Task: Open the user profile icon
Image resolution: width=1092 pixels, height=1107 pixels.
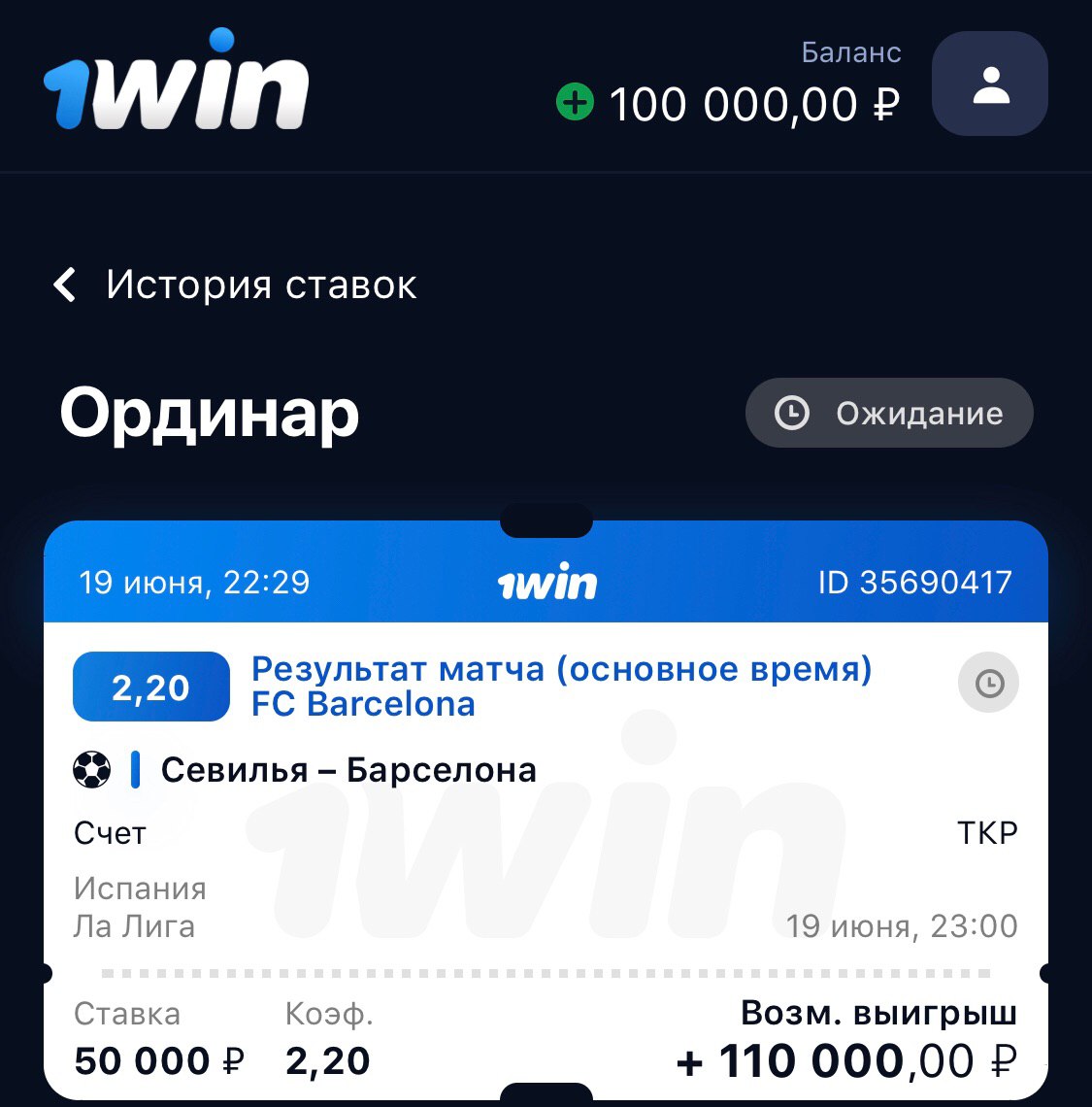Action: point(989,84)
